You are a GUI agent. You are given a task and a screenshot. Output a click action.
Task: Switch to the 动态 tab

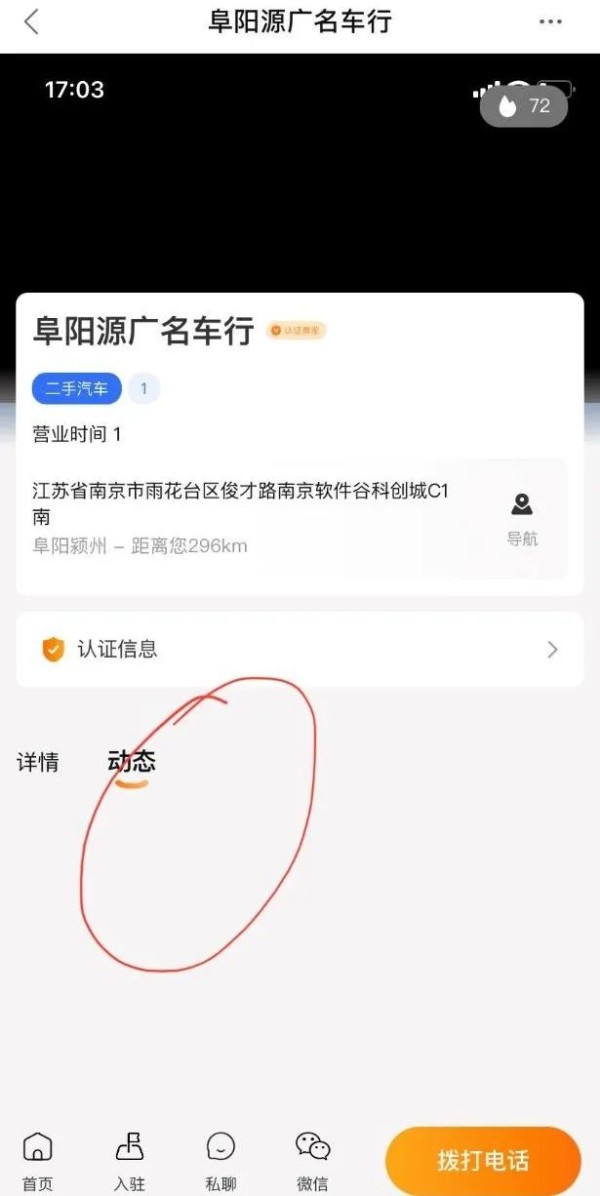pos(132,762)
